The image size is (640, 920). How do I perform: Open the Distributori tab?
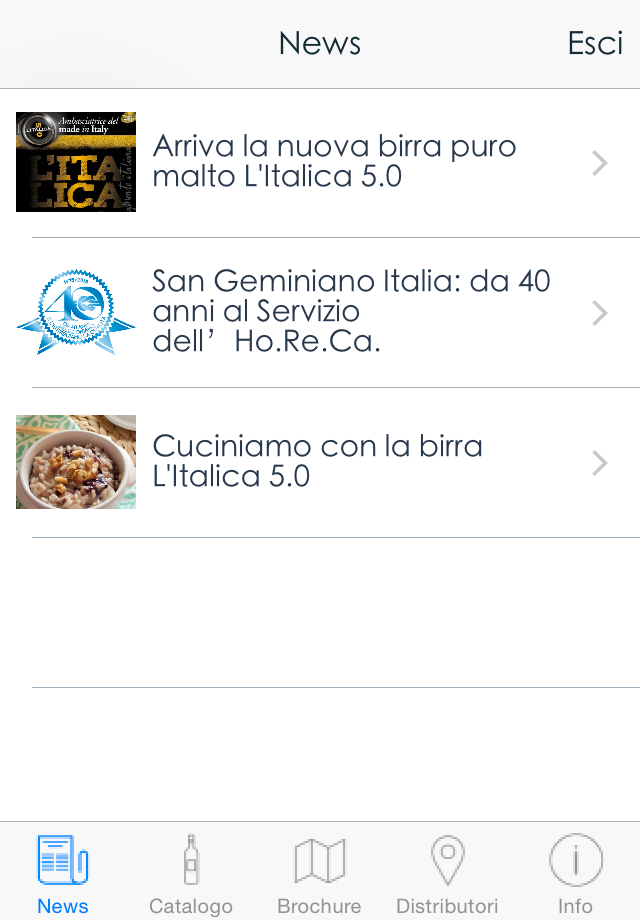[x=447, y=872]
